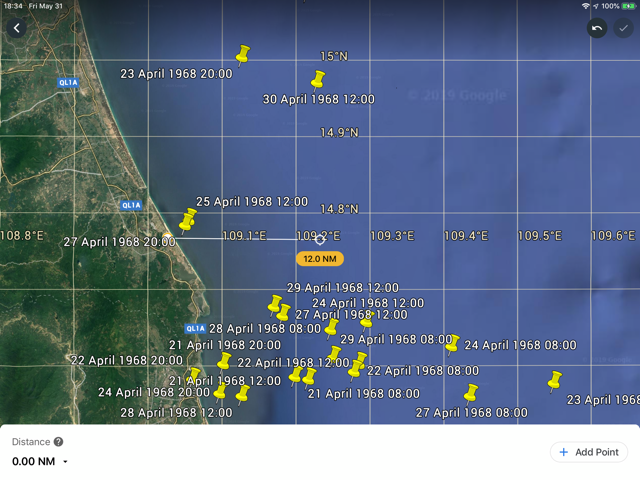Image resolution: width=640 pixels, height=480 pixels.
Task: Open the distance unit dropdown
Action: click(x=66, y=462)
